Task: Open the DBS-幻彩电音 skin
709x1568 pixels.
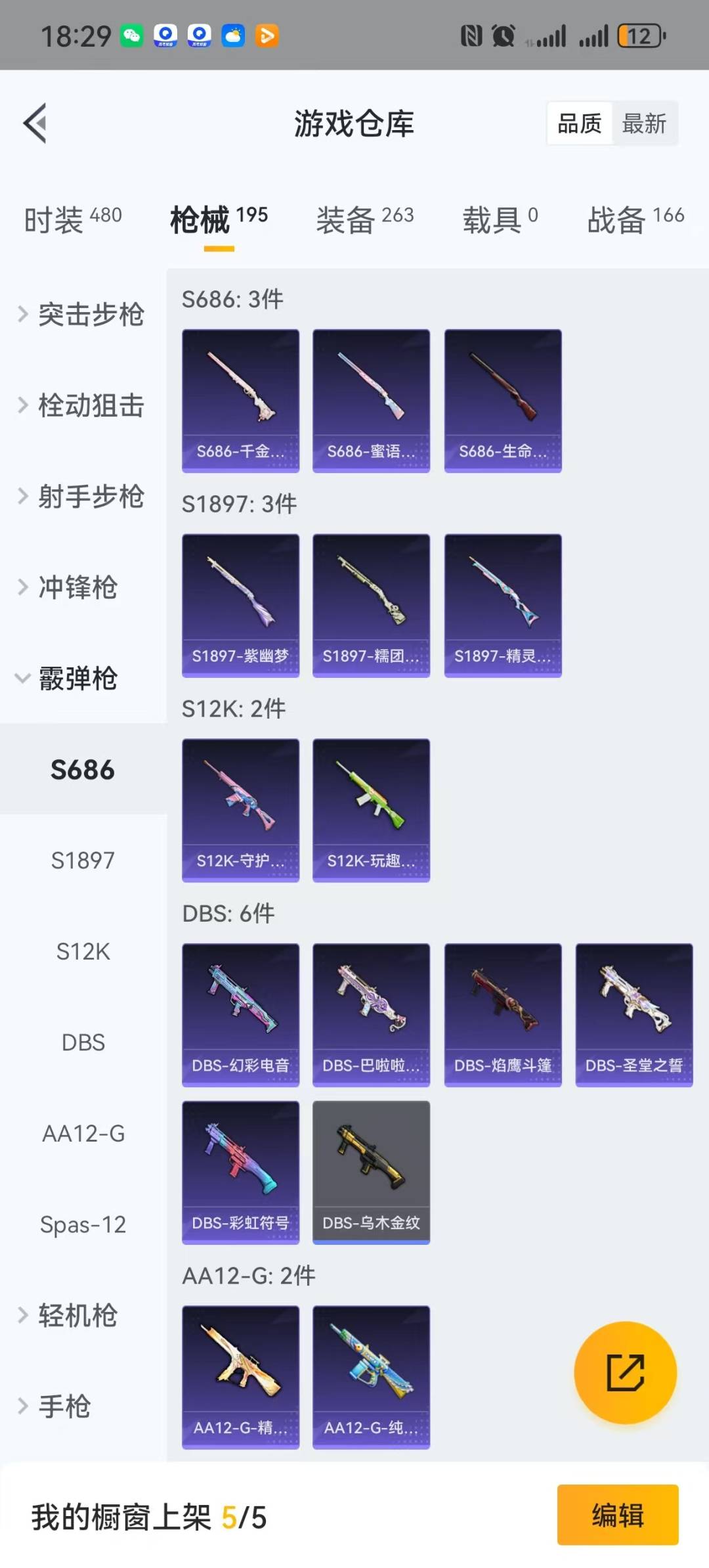Action: coord(240,1015)
